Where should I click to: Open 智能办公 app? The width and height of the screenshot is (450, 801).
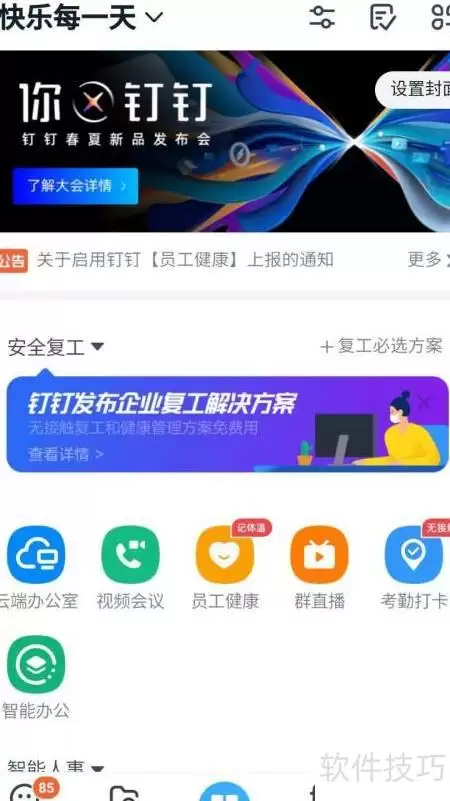coord(36,676)
